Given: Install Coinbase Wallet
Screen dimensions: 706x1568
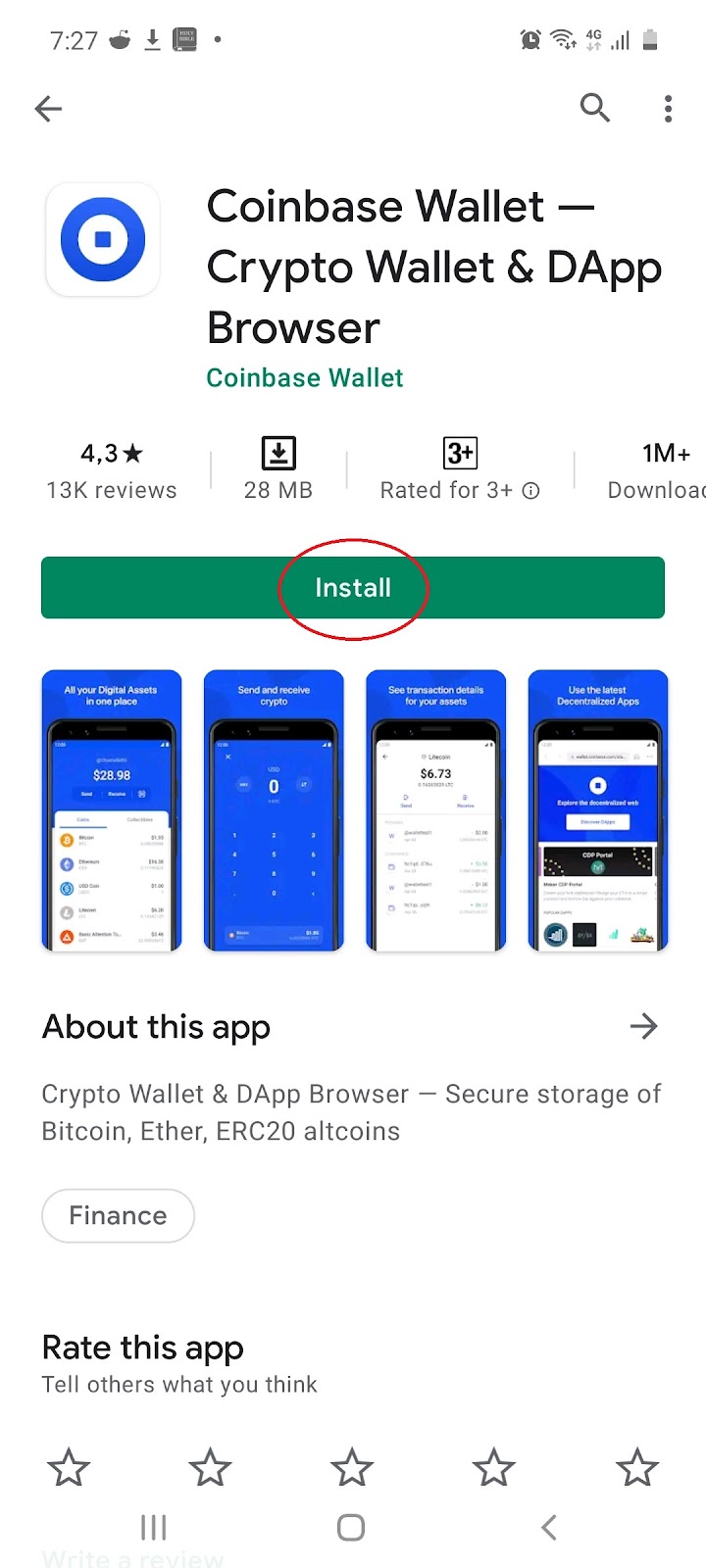Looking at the screenshot, I should pyautogui.click(x=353, y=588).
